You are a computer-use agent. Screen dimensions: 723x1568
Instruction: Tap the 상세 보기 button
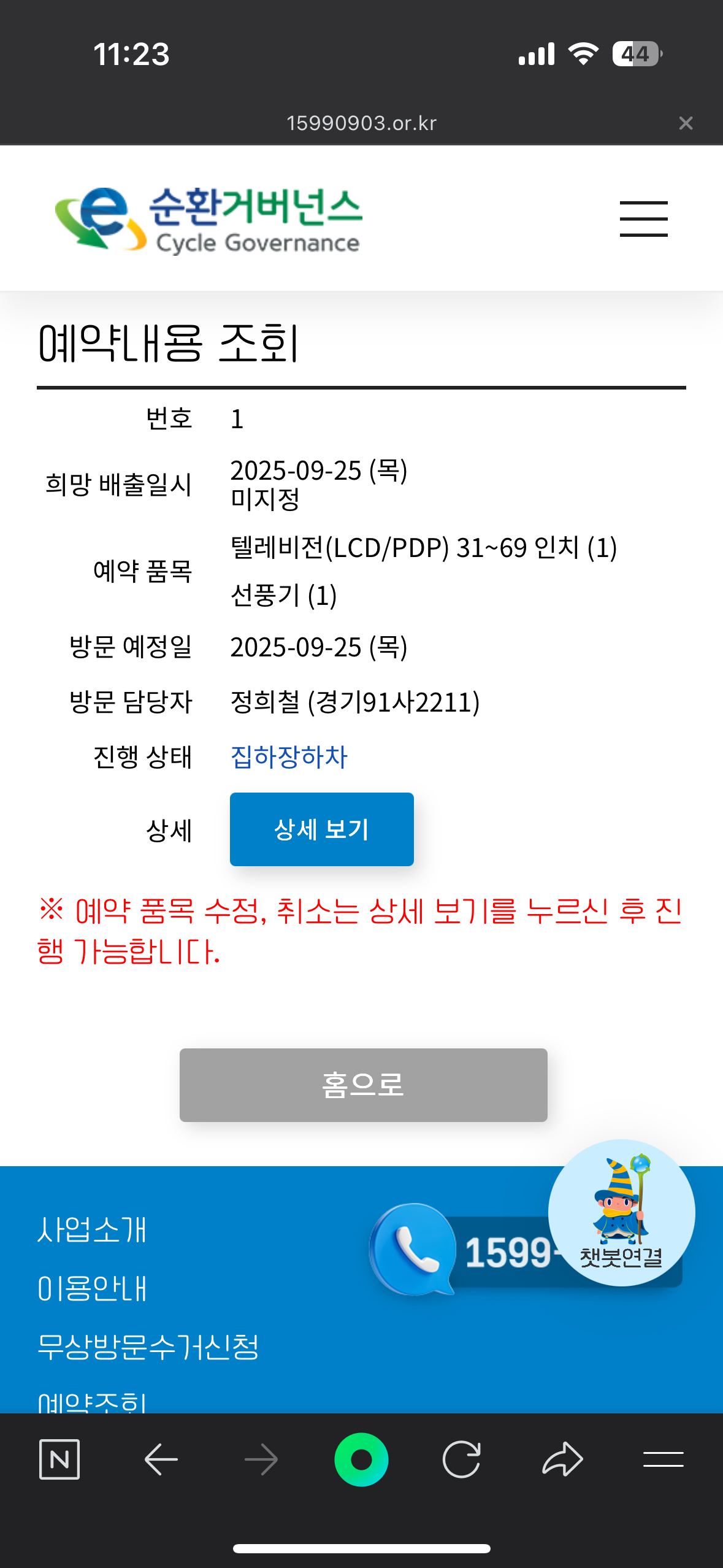point(321,829)
